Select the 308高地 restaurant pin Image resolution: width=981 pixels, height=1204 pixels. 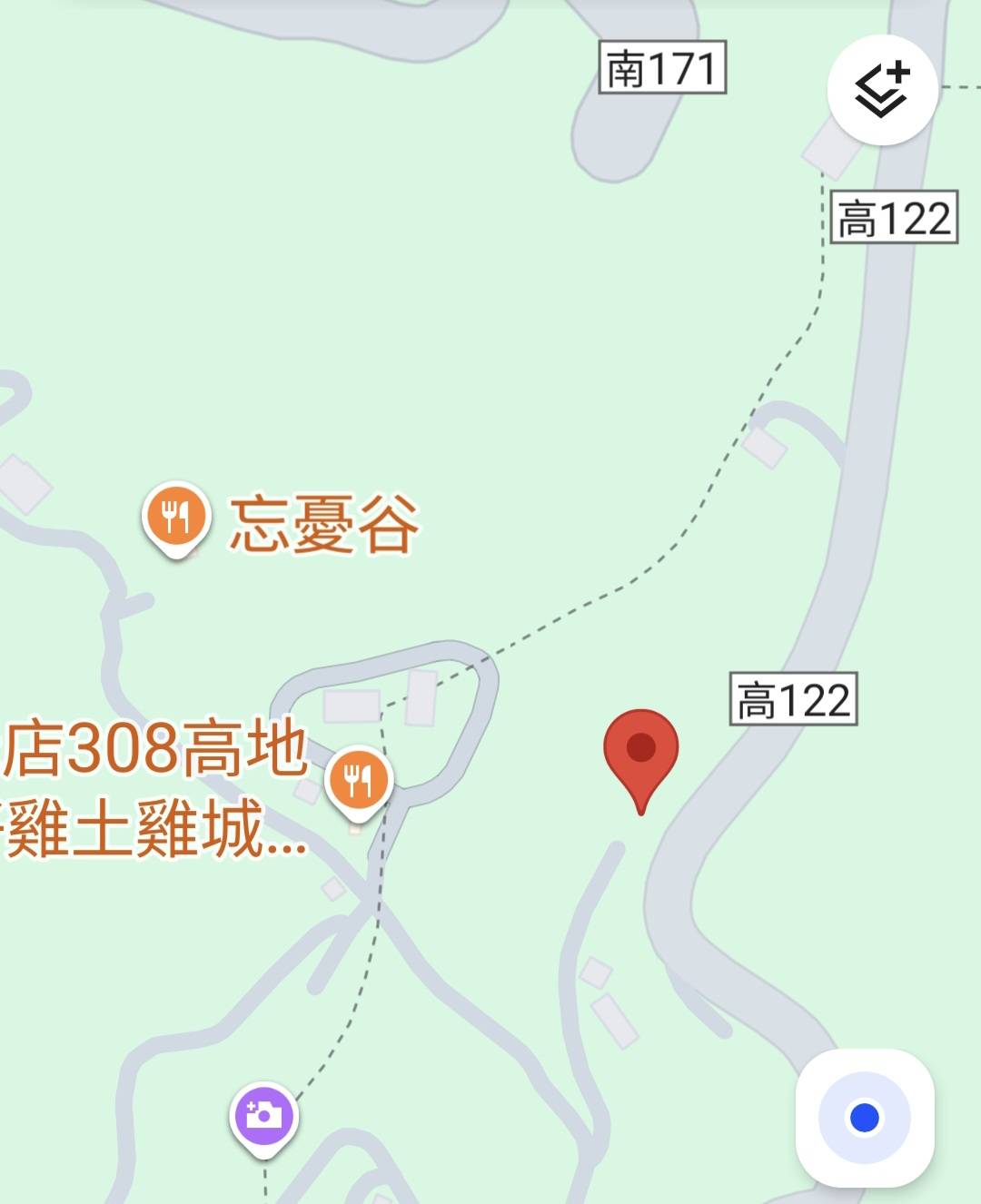(359, 780)
